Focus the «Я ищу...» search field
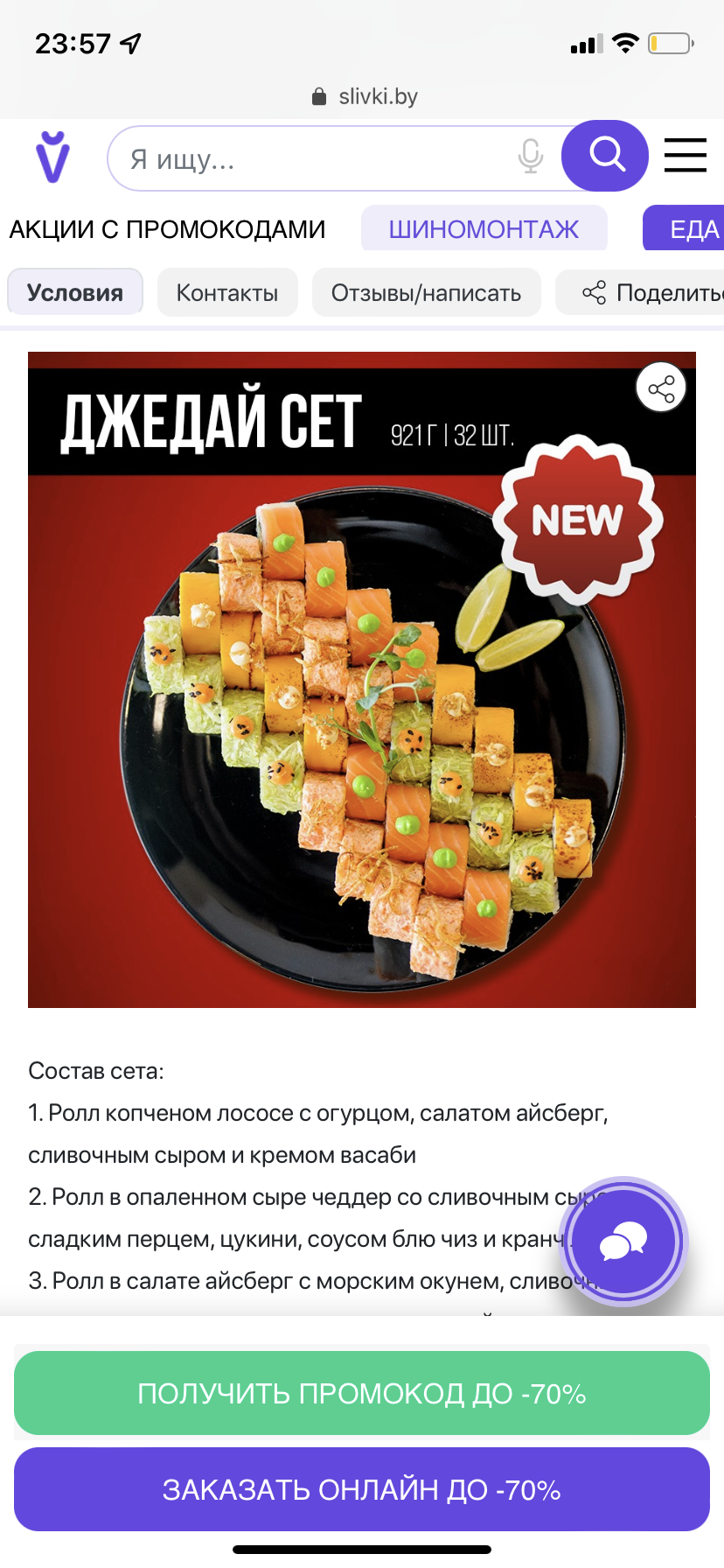Viewport: 724px width, 1568px height. [315, 159]
